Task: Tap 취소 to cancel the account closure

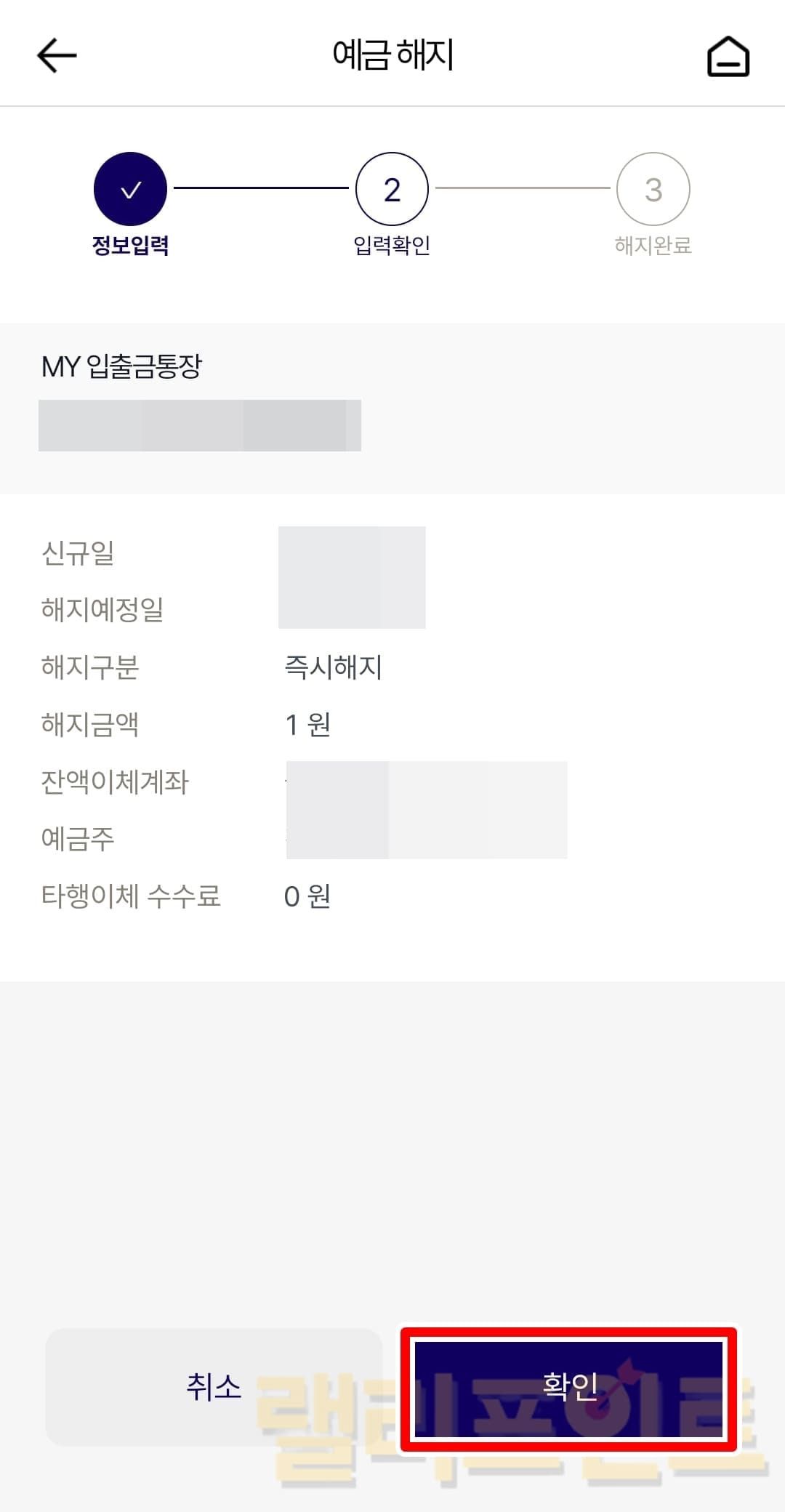Action: click(x=213, y=1387)
